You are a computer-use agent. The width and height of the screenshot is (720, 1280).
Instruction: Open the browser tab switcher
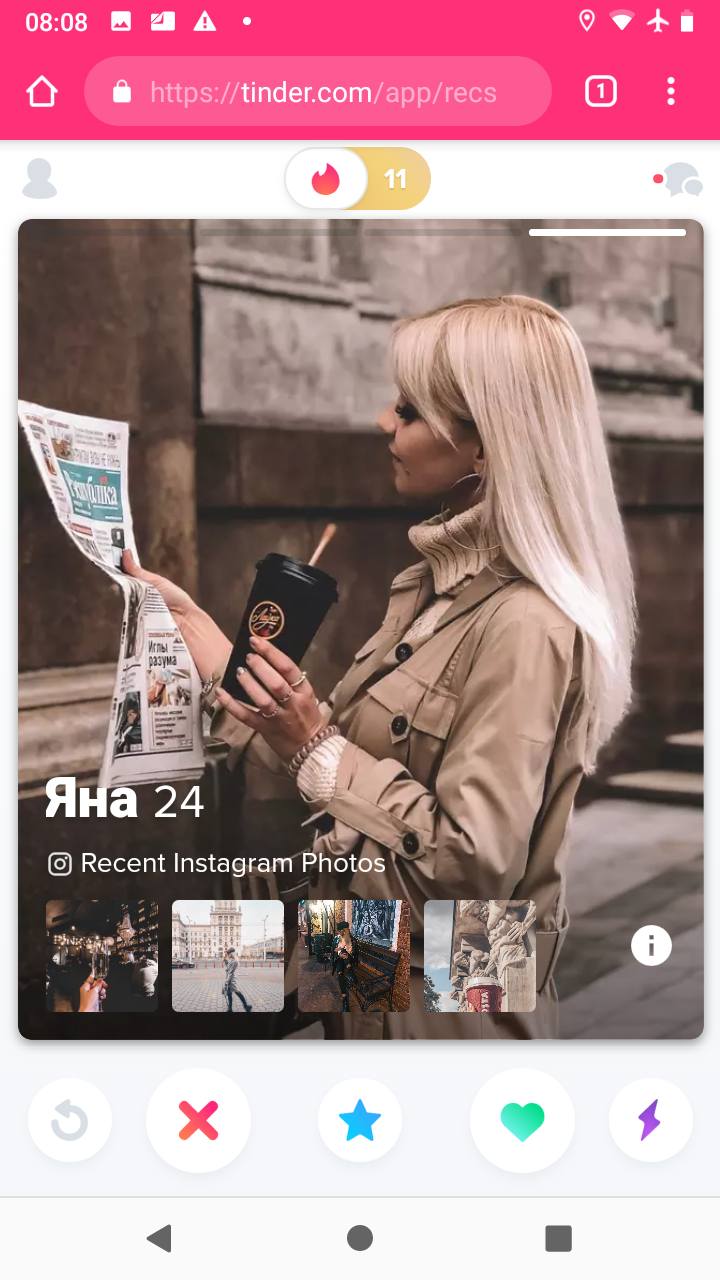click(x=600, y=92)
